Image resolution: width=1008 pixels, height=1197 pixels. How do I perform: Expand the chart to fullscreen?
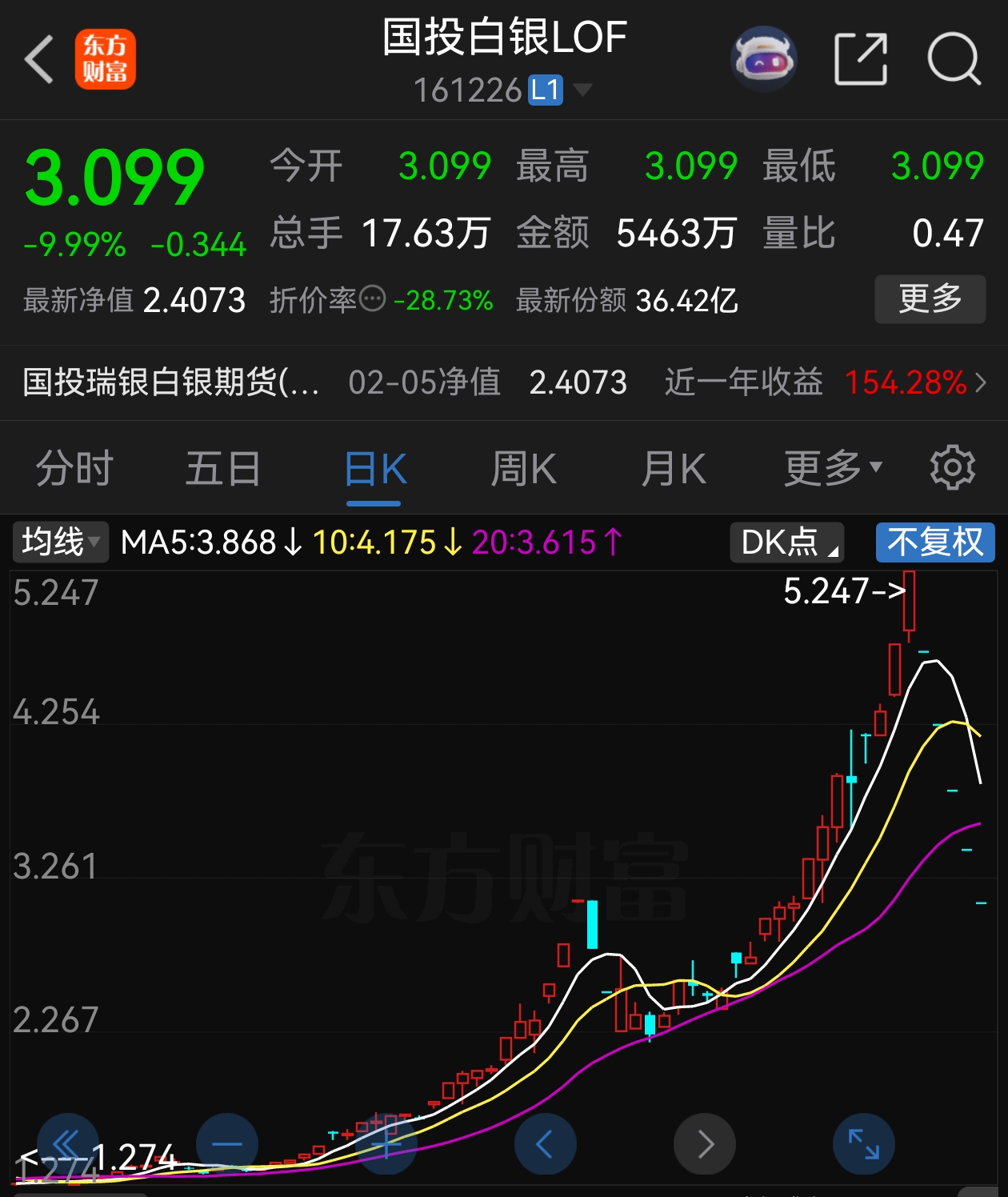click(864, 1144)
